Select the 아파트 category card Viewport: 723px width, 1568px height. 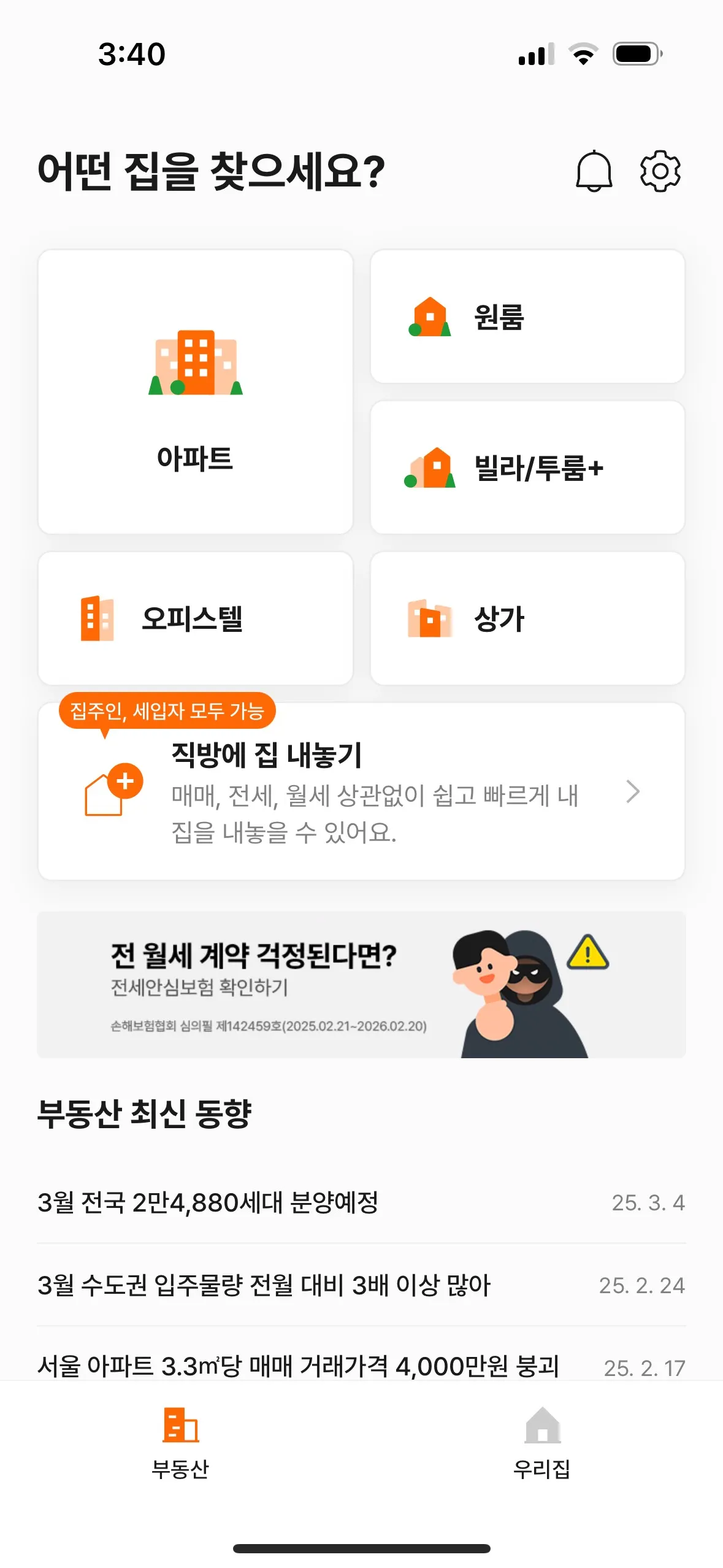[x=195, y=391]
